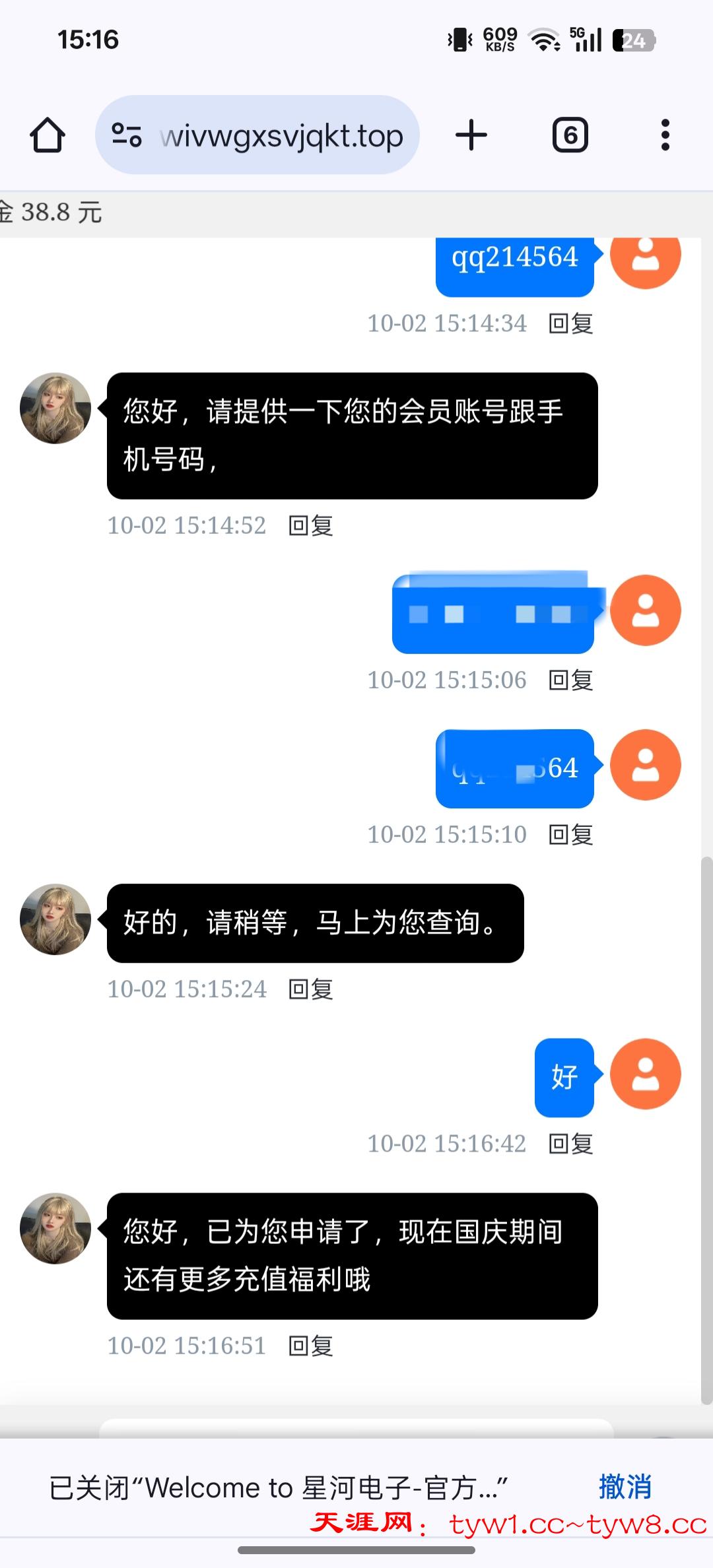
Task: Open a new browser tab
Action: (x=471, y=135)
